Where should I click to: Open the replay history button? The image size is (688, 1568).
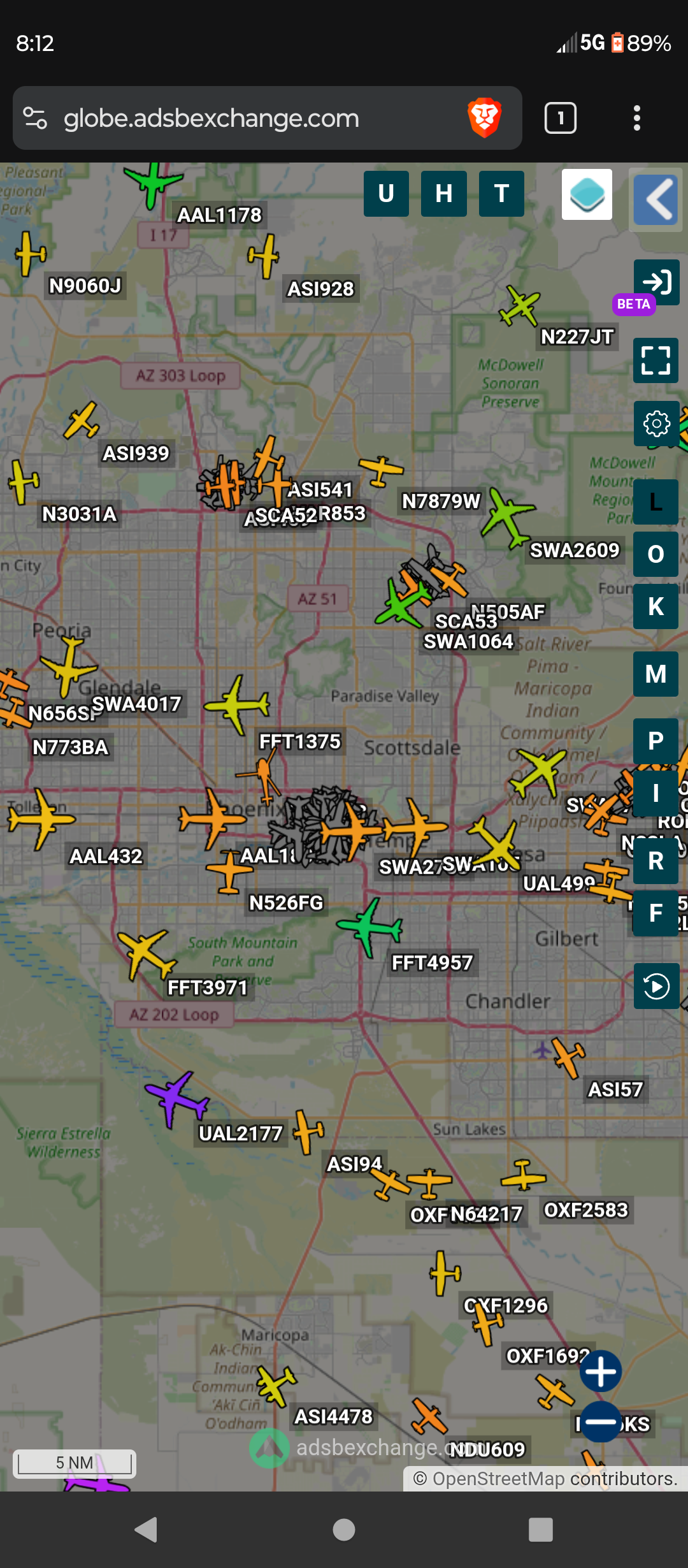[657, 986]
